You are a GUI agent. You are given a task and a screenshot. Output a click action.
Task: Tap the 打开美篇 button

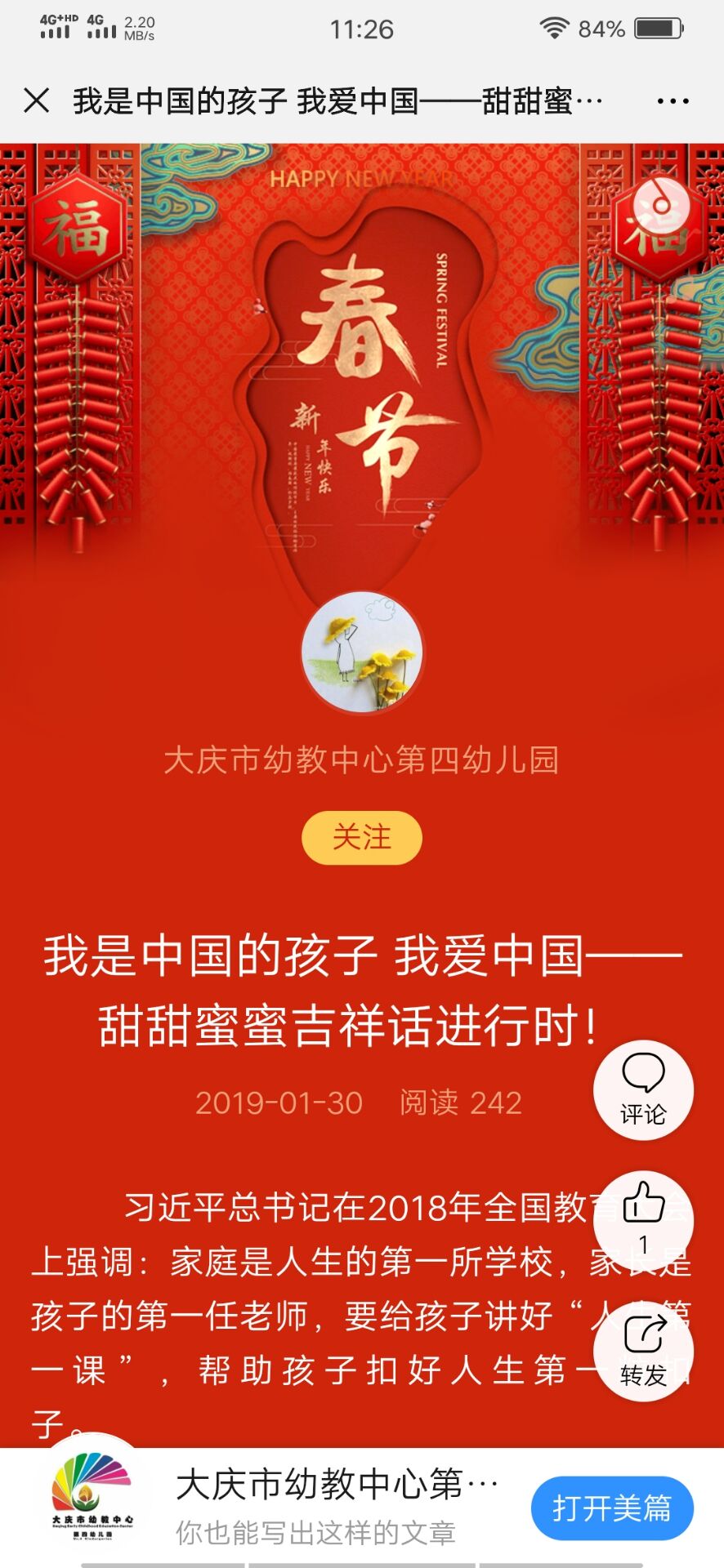pos(612,1508)
